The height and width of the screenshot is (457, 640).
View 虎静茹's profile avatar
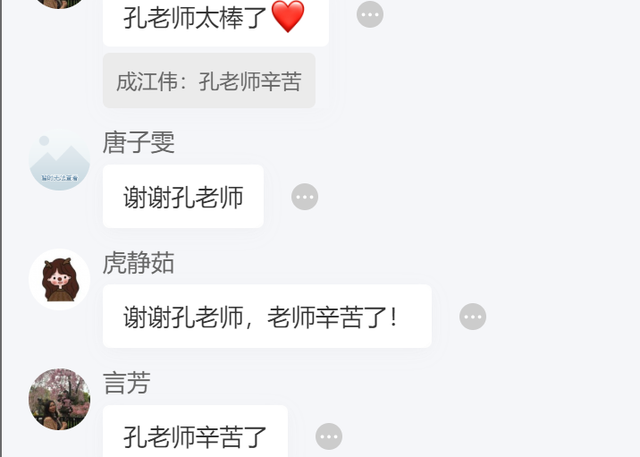[x=60, y=279]
